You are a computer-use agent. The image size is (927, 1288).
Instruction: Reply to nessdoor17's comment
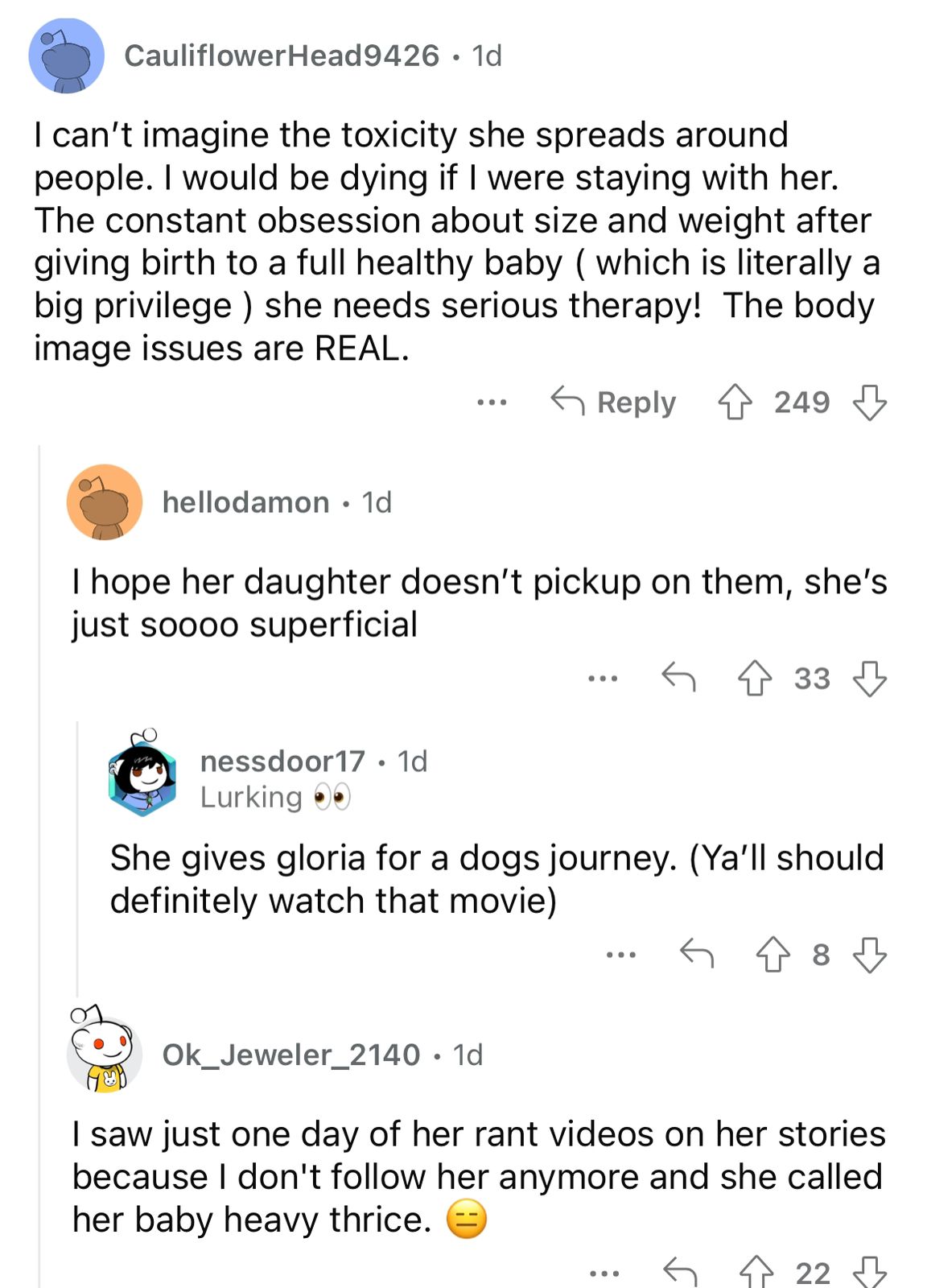click(x=697, y=954)
